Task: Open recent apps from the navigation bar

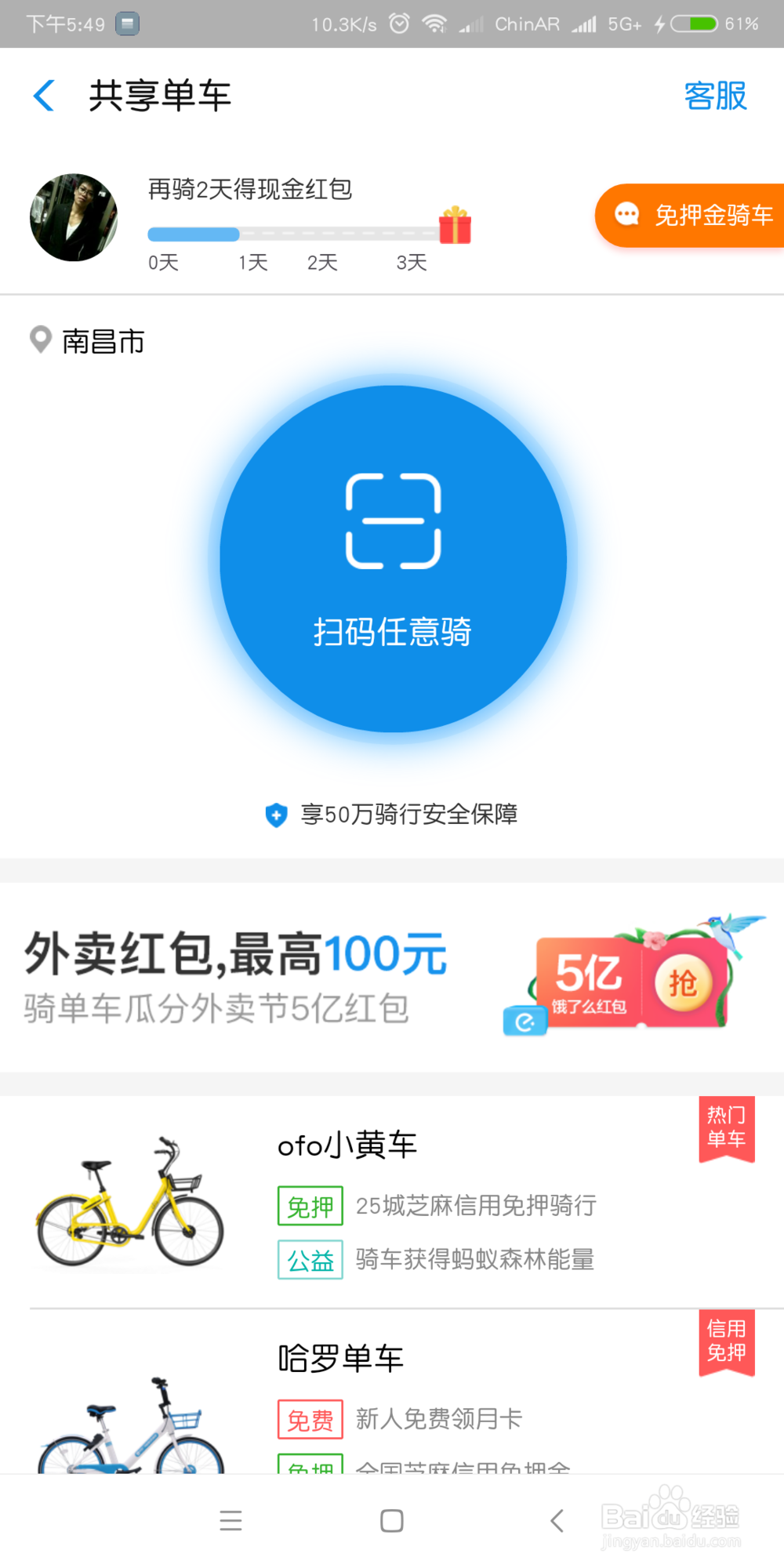Action: (230, 1520)
